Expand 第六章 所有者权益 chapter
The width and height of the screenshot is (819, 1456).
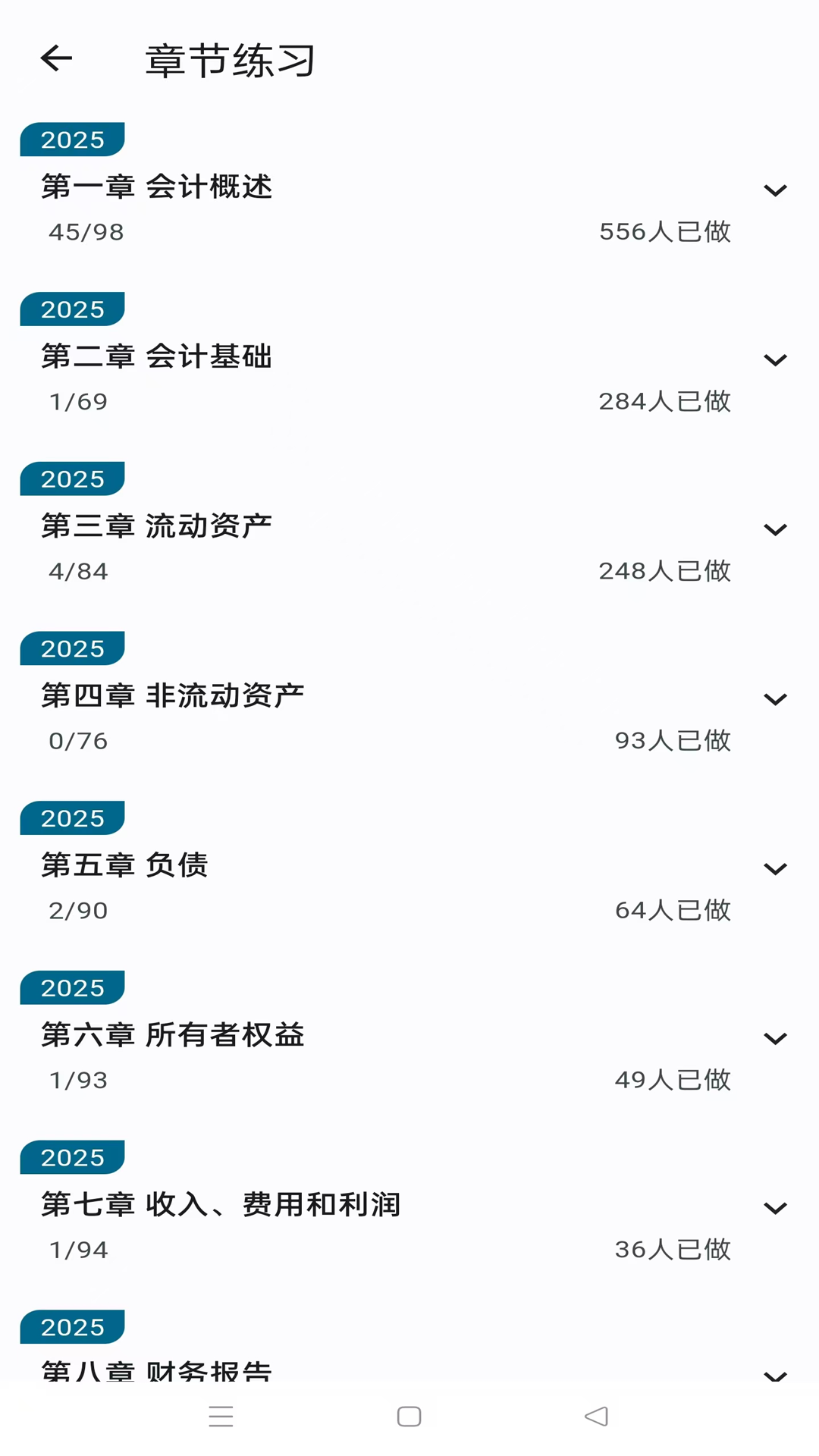pos(774,1038)
